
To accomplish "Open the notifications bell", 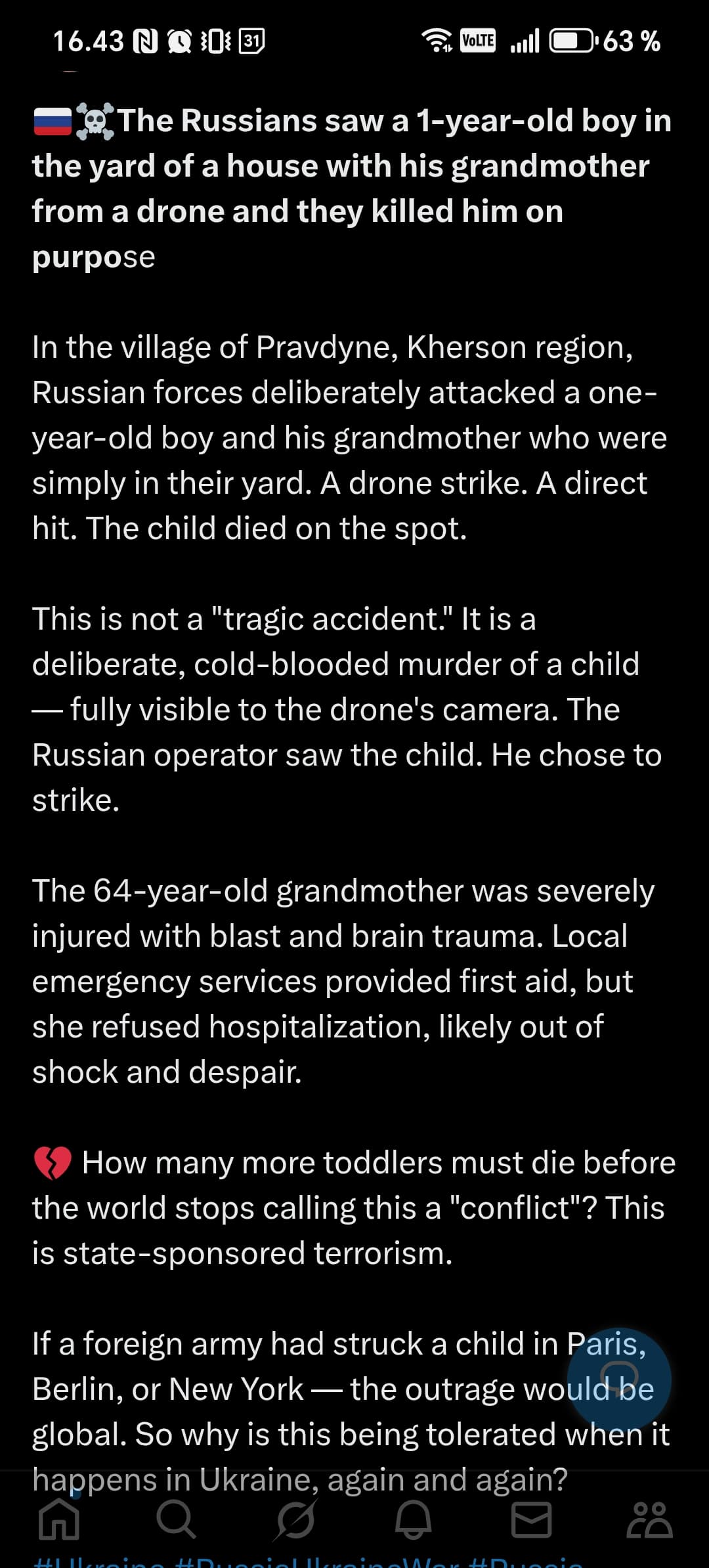I will [413, 1519].
